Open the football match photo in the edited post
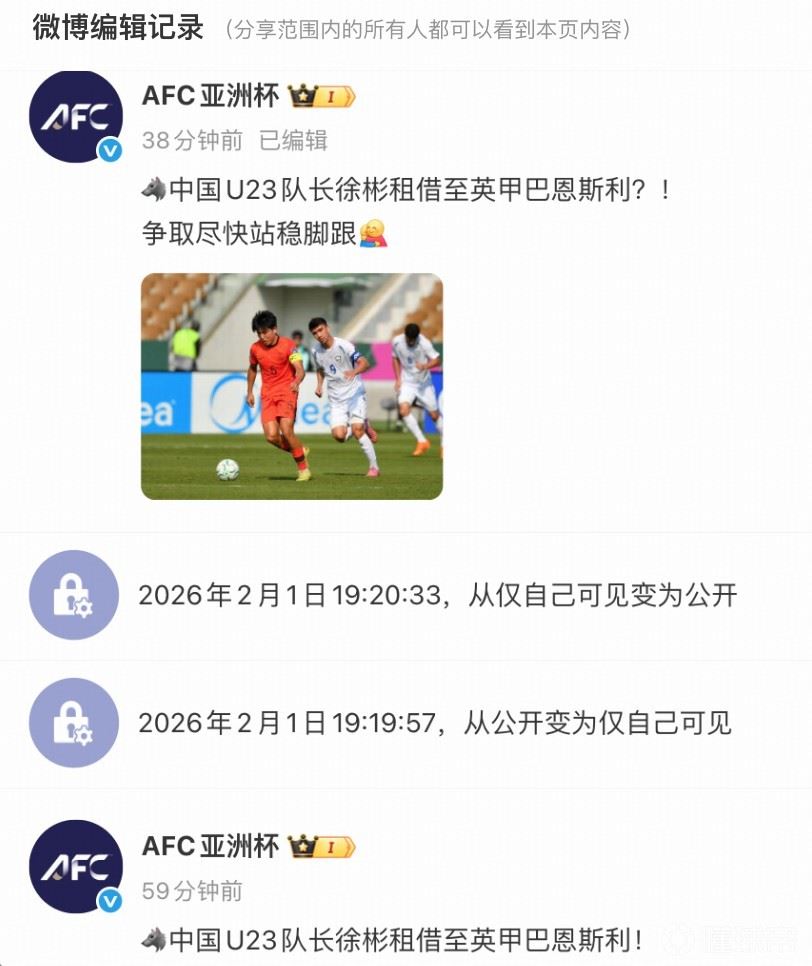 291,386
